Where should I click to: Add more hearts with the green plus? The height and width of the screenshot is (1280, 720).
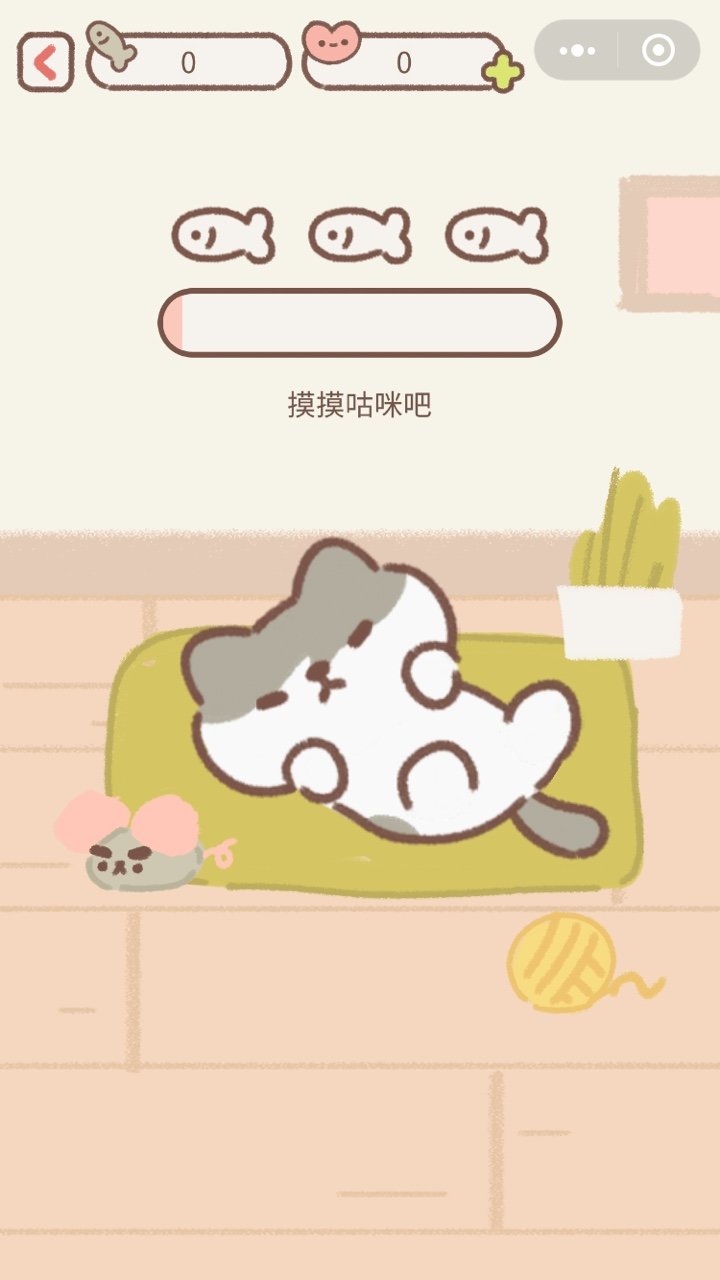click(502, 73)
